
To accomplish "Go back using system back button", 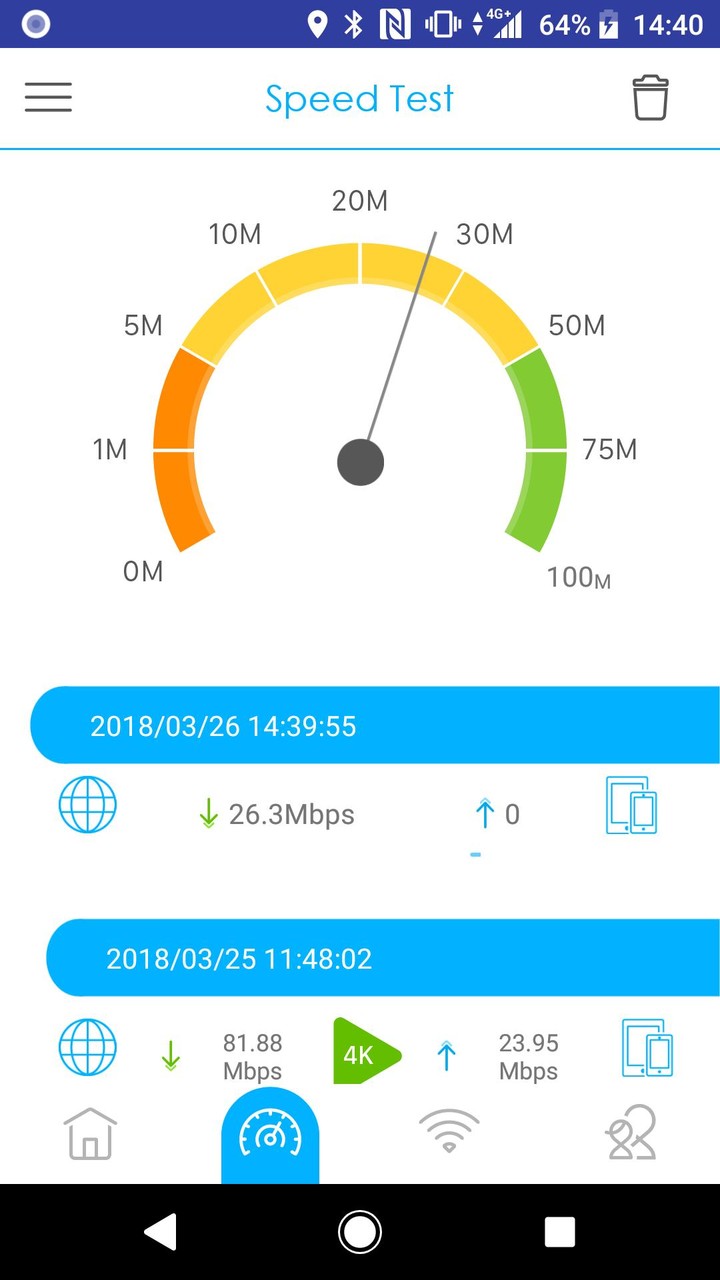I will pos(160,1232).
